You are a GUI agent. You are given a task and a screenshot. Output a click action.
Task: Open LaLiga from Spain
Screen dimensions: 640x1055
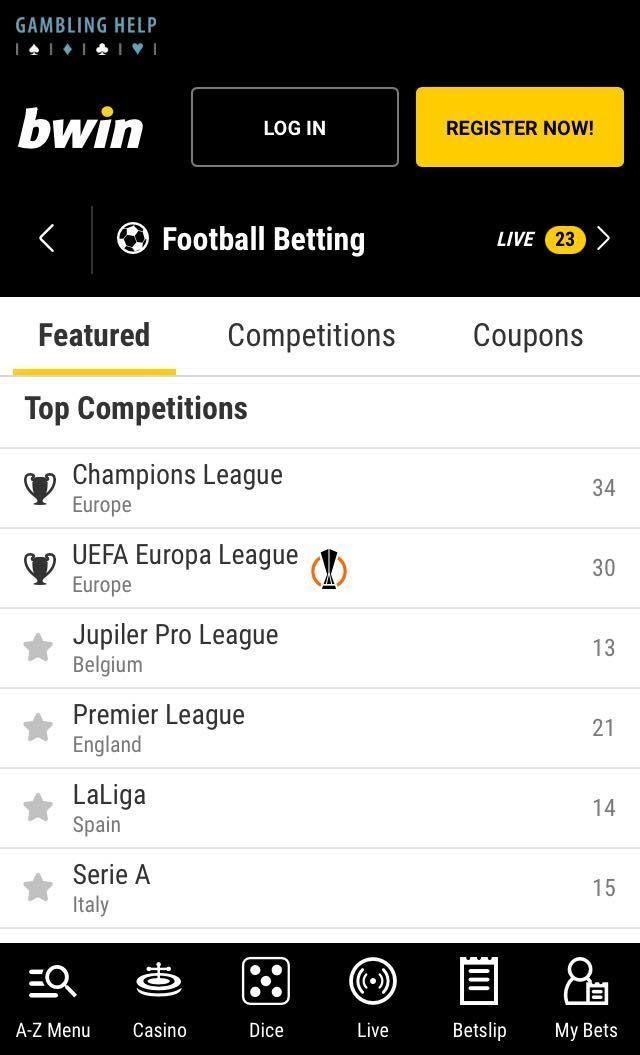[110, 808]
